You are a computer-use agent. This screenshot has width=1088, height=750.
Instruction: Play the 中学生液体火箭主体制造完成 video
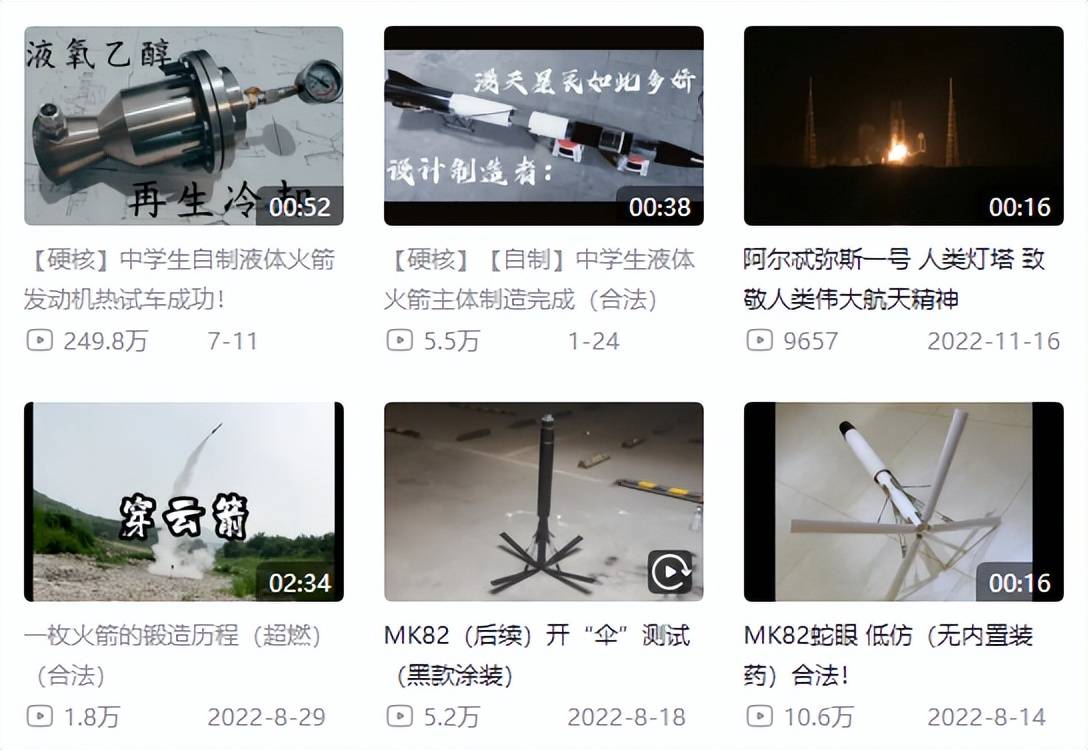[543, 126]
